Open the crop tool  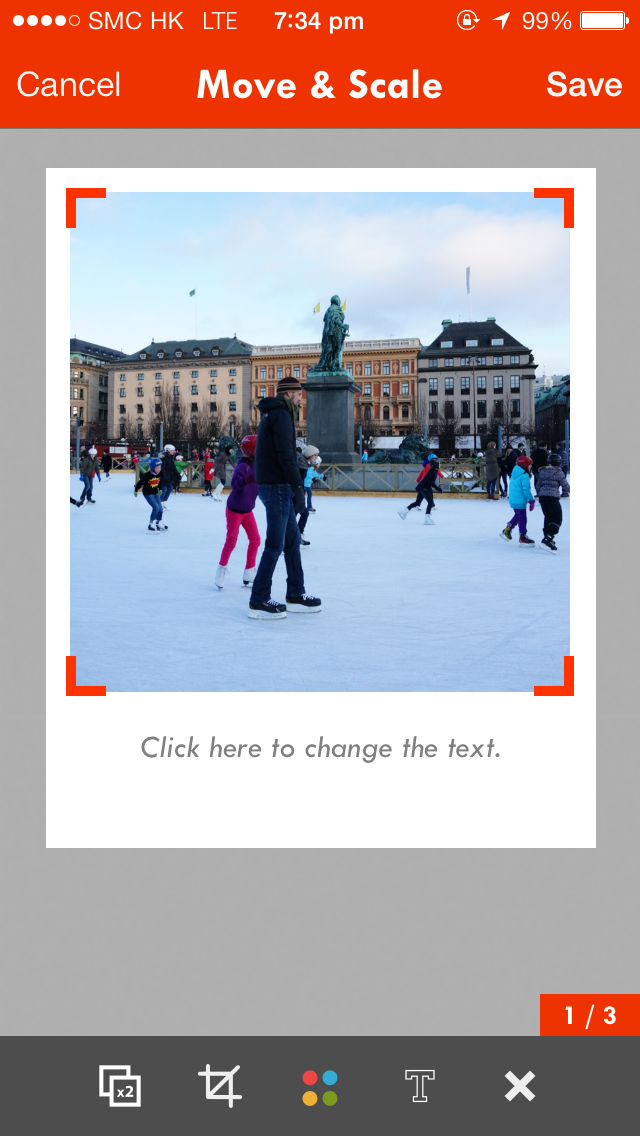(220, 1085)
